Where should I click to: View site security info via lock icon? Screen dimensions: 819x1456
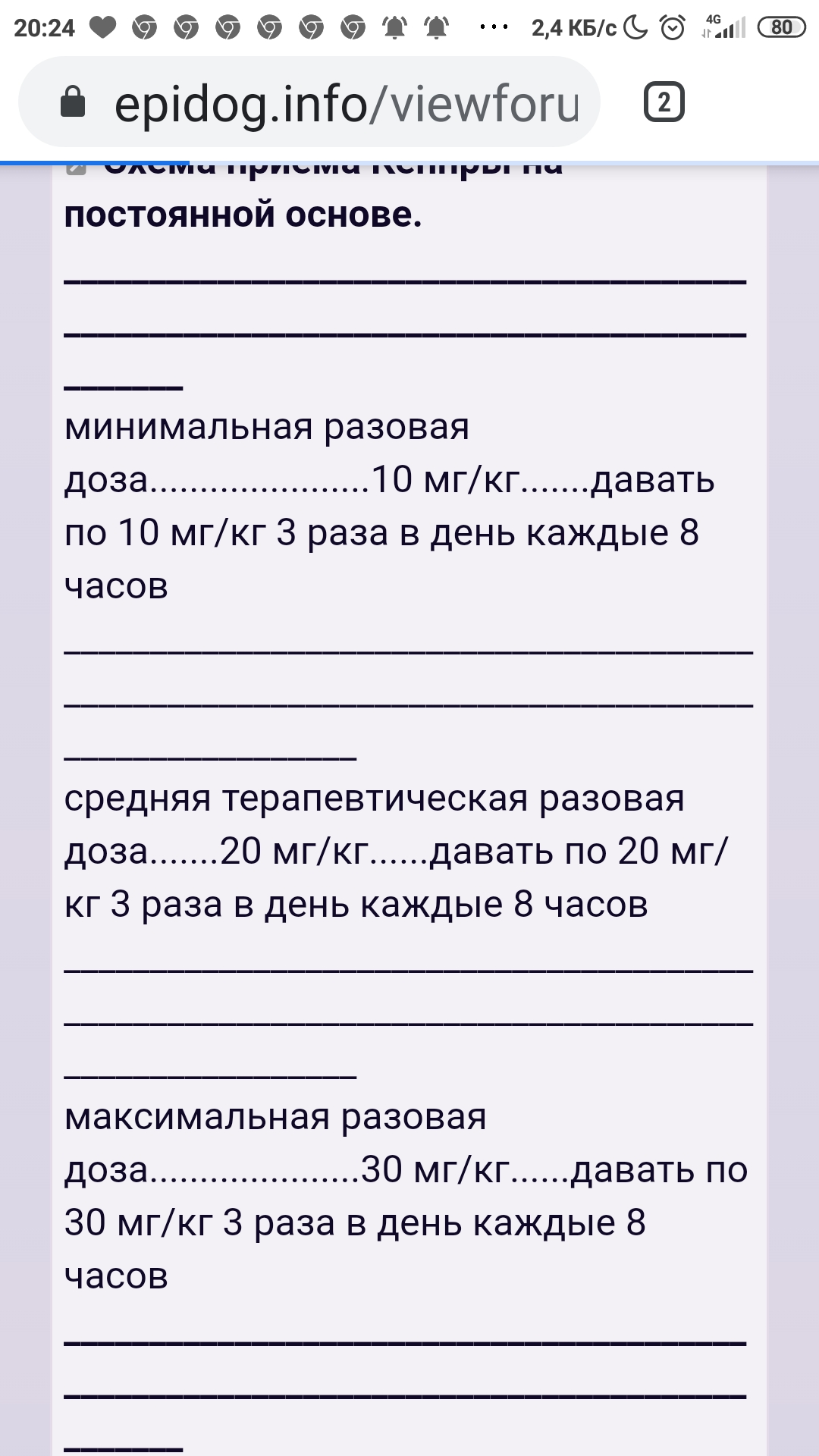click(73, 102)
